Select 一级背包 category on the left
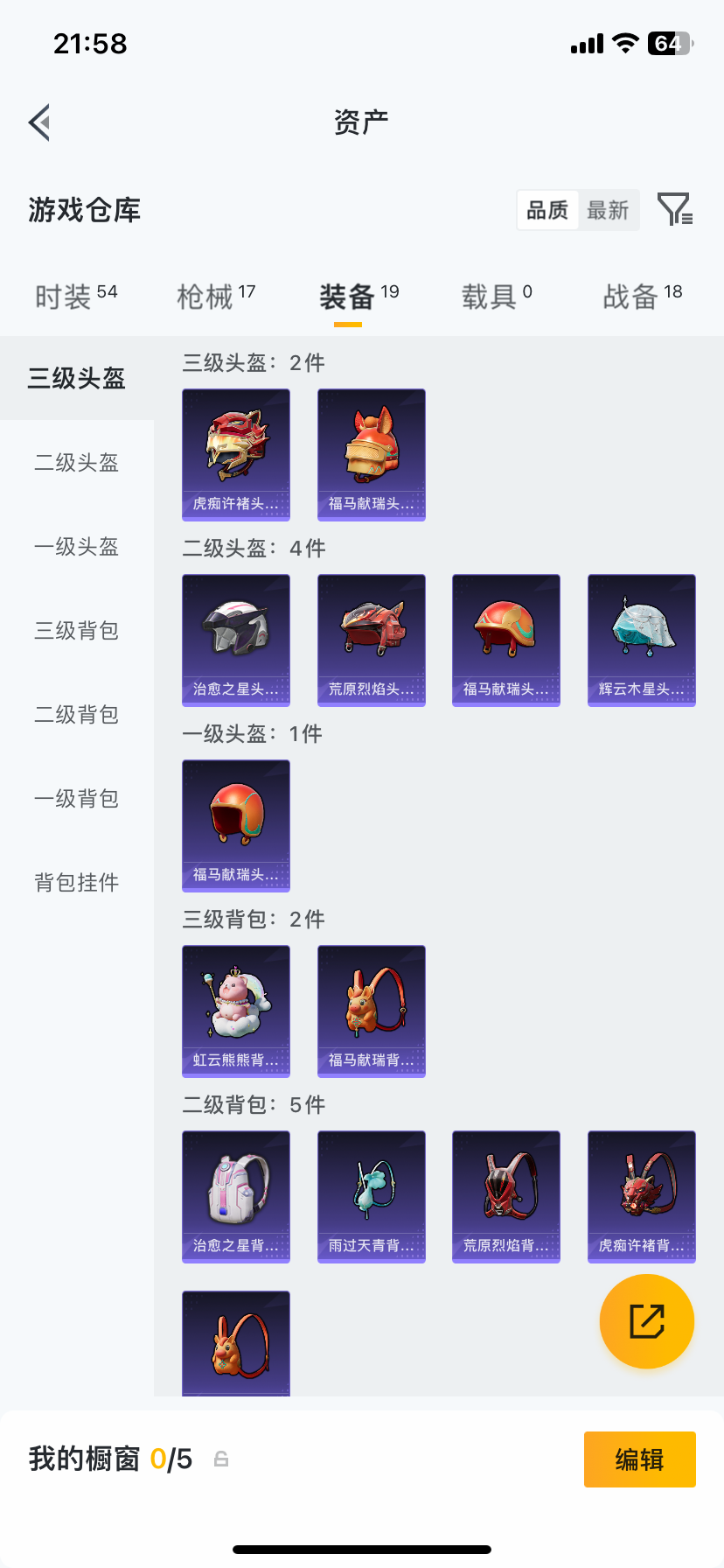 click(76, 799)
